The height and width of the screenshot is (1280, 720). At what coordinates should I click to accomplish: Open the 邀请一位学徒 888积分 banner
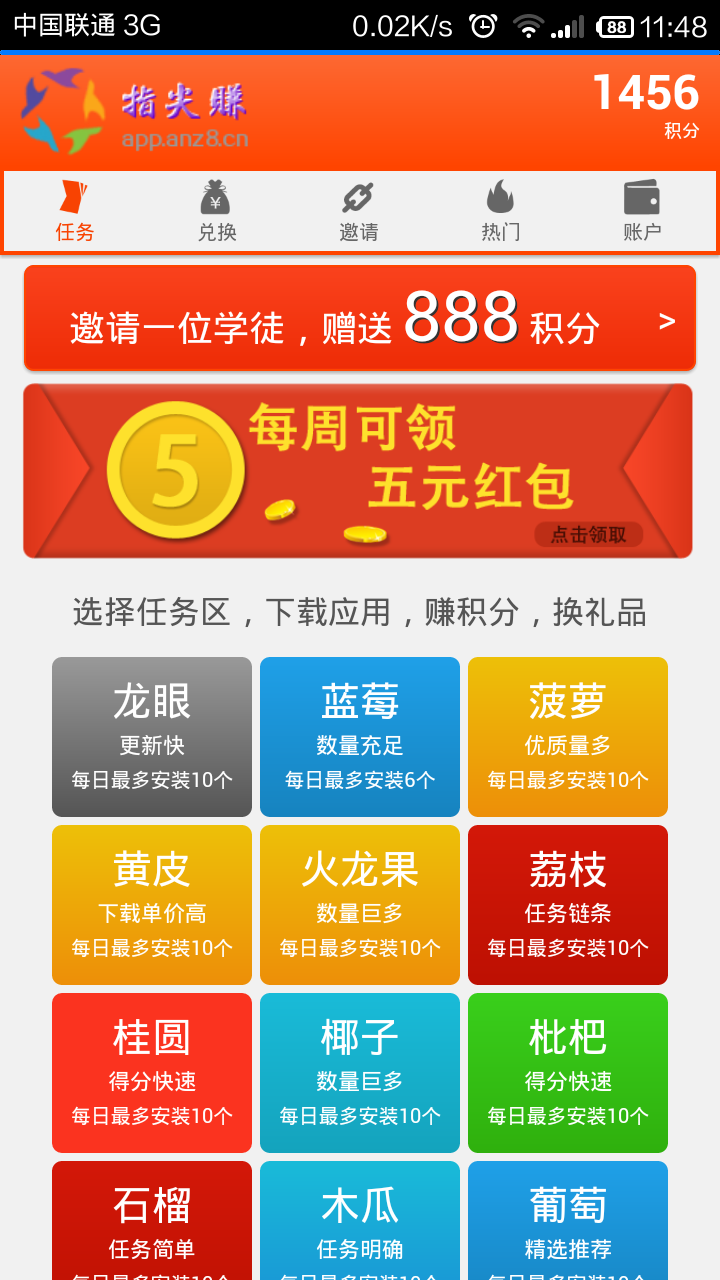(360, 319)
